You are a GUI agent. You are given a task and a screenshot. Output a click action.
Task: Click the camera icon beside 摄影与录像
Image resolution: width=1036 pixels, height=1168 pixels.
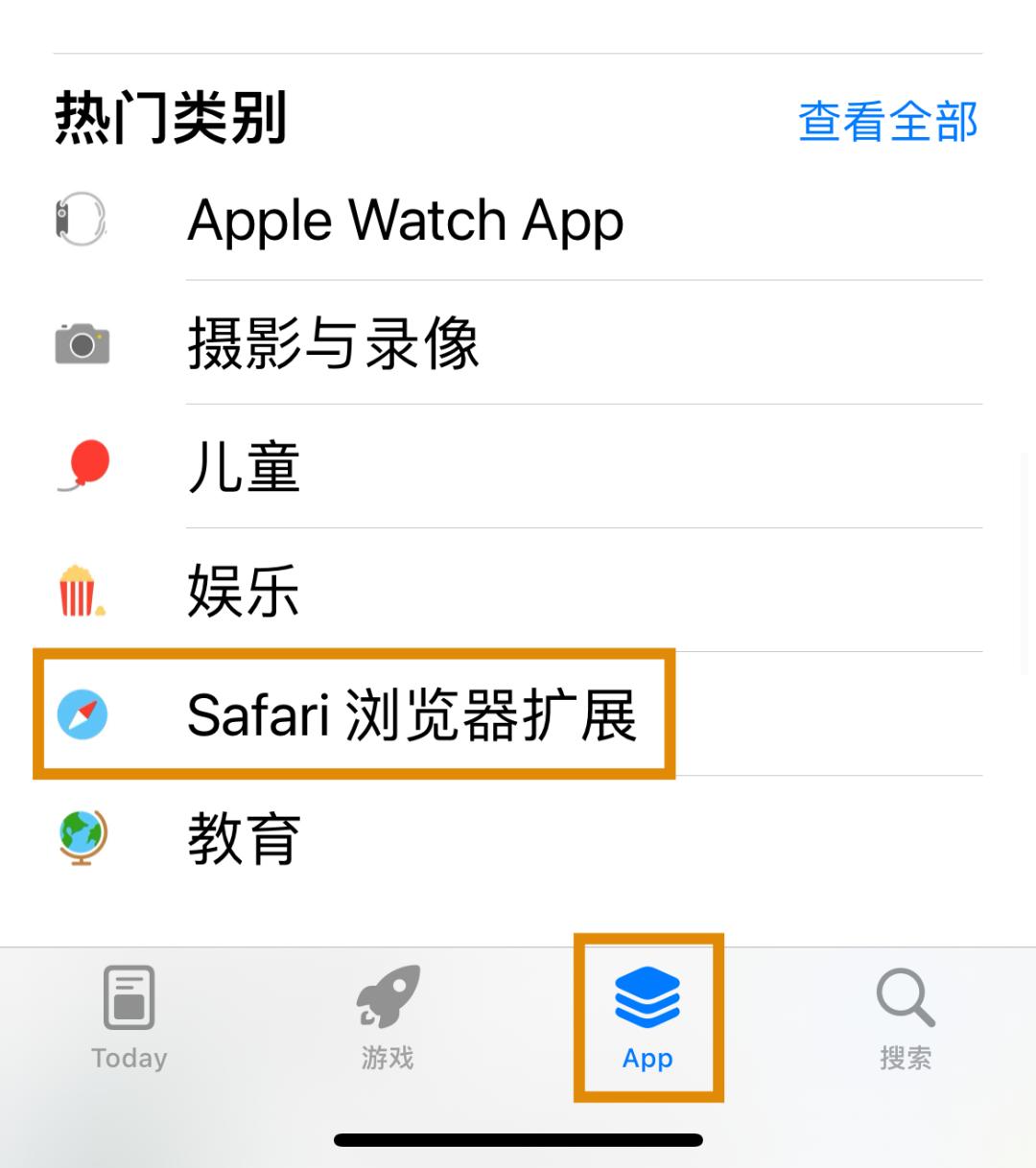(82, 344)
